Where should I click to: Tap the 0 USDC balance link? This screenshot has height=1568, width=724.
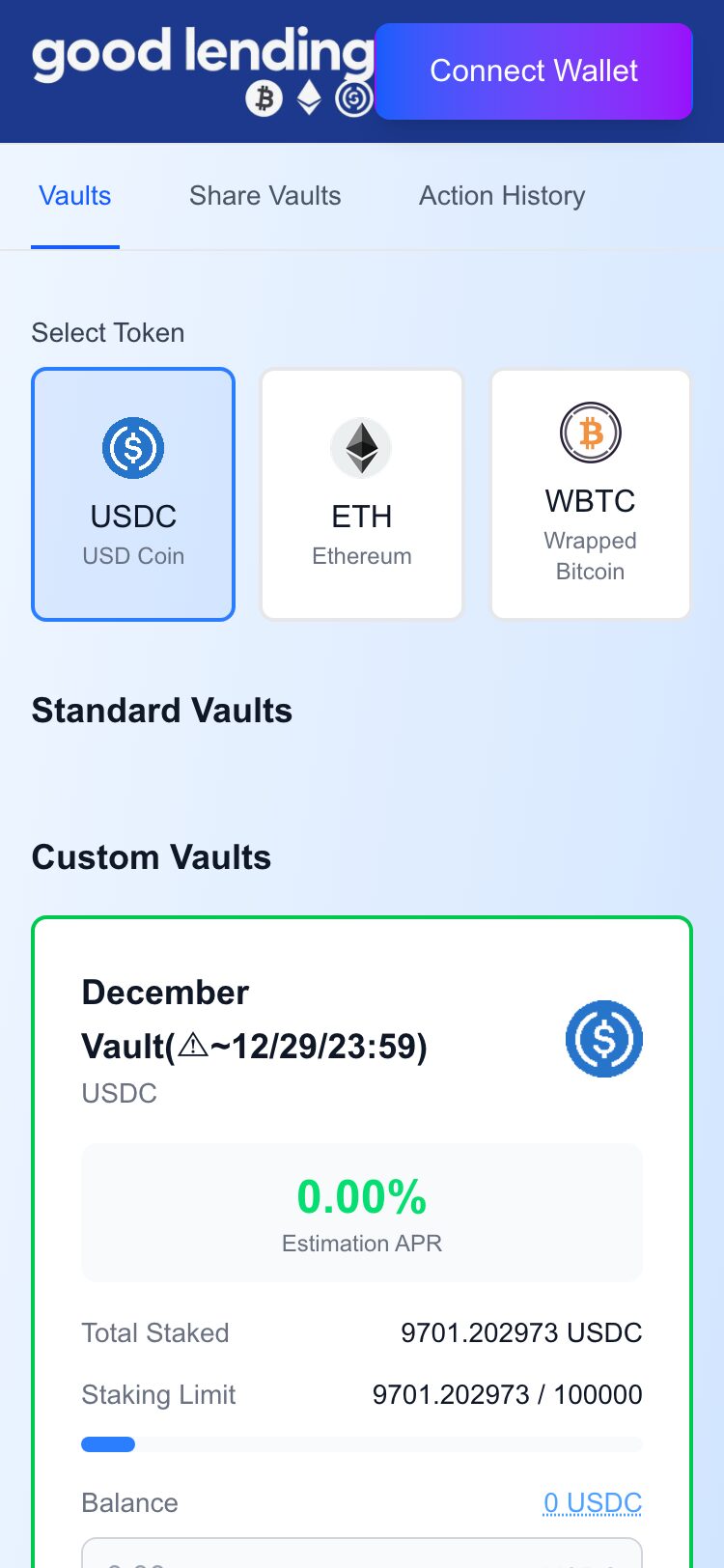pyautogui.click(x=593, y=1502)
